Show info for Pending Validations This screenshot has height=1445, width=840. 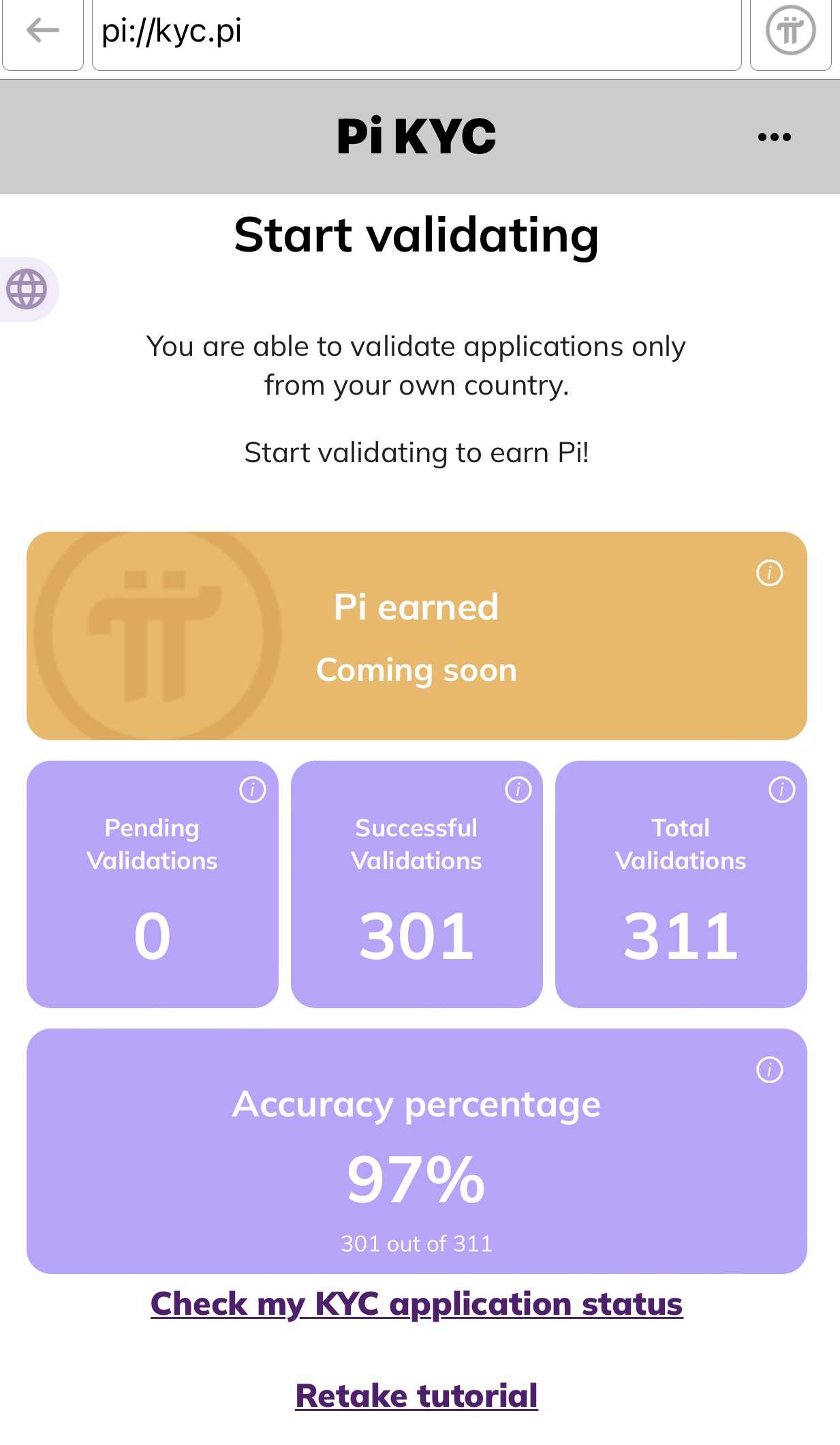pos(253,790)
